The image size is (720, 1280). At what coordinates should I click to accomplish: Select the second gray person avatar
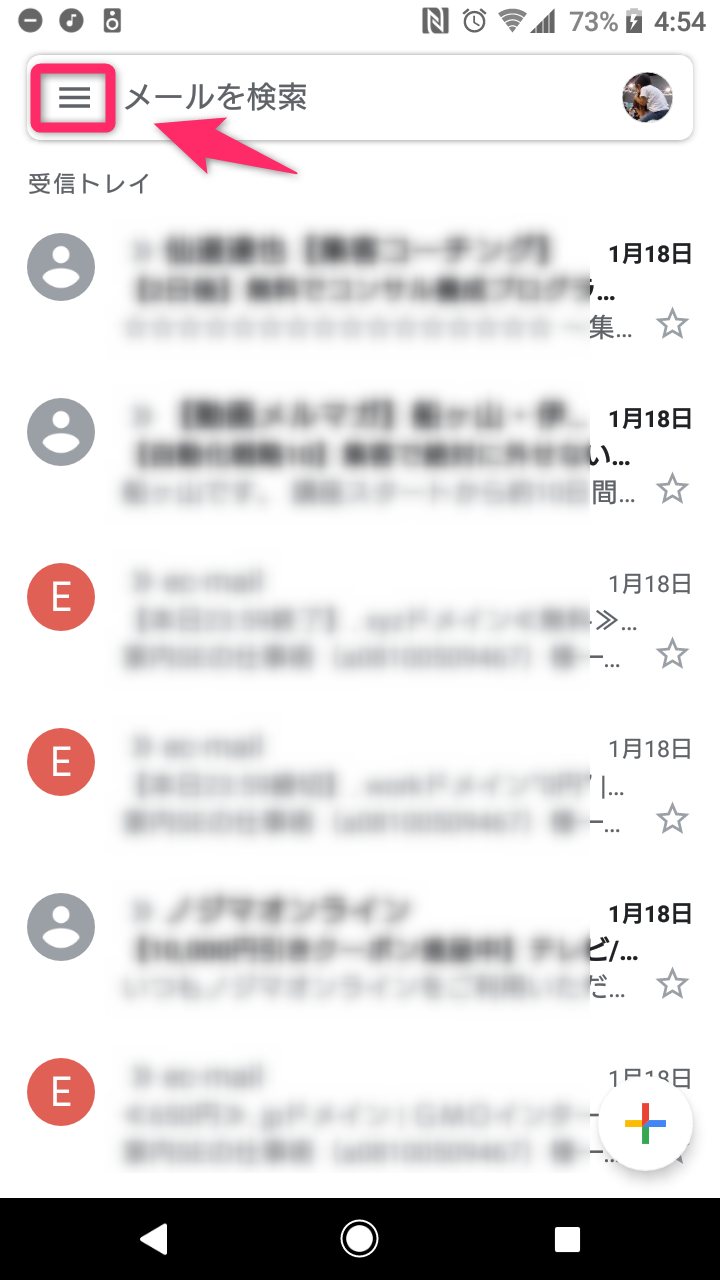click(x=61, y=432)
